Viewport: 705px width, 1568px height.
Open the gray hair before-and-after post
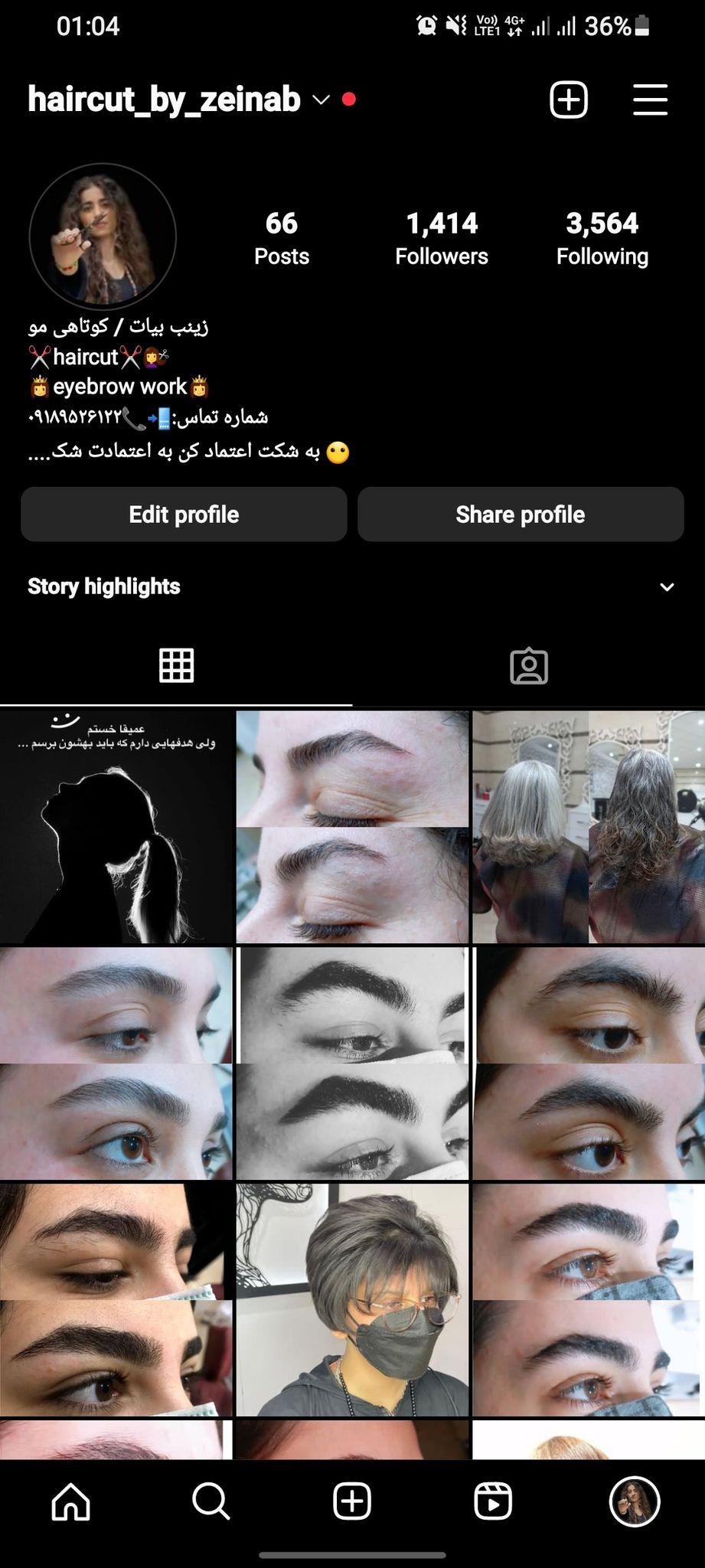588,828
